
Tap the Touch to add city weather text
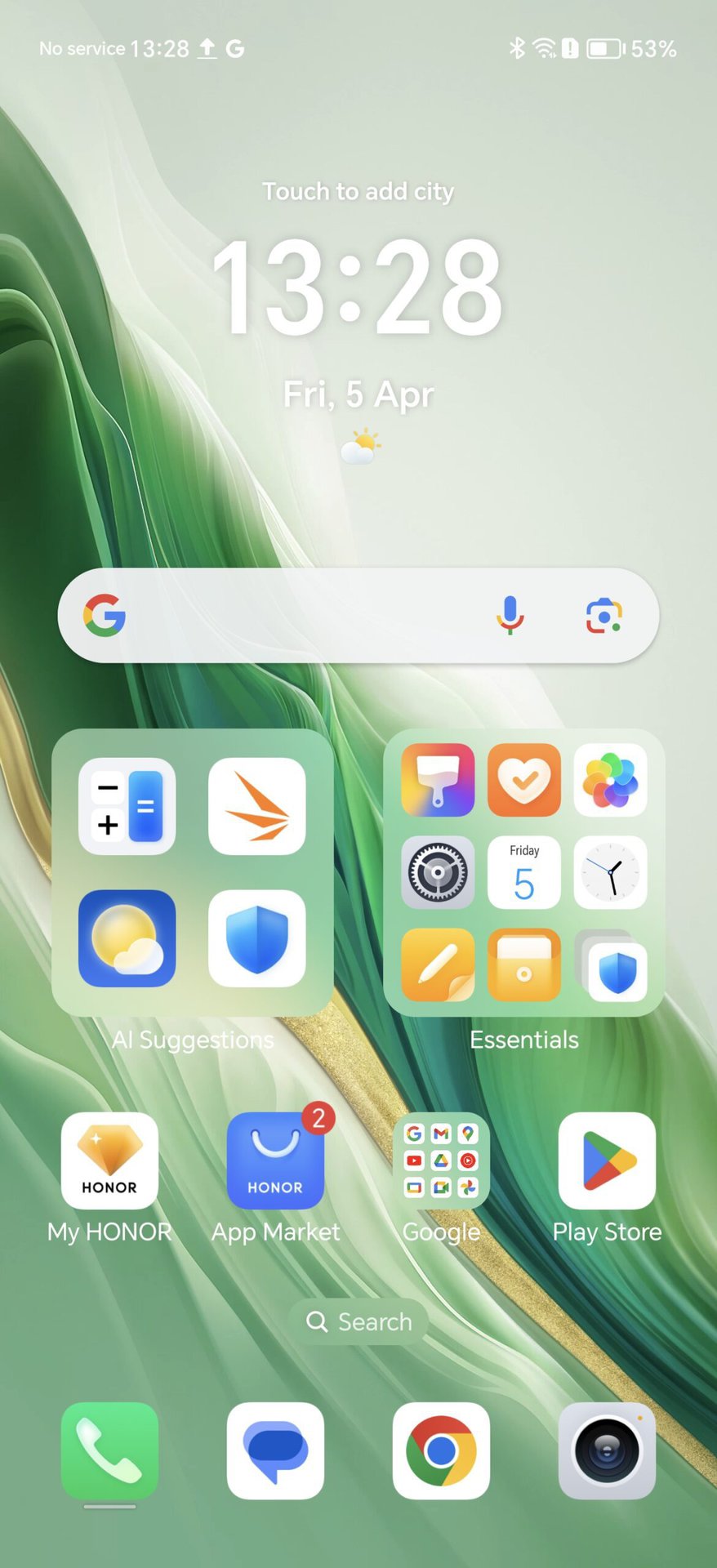[x=358, y=192]
